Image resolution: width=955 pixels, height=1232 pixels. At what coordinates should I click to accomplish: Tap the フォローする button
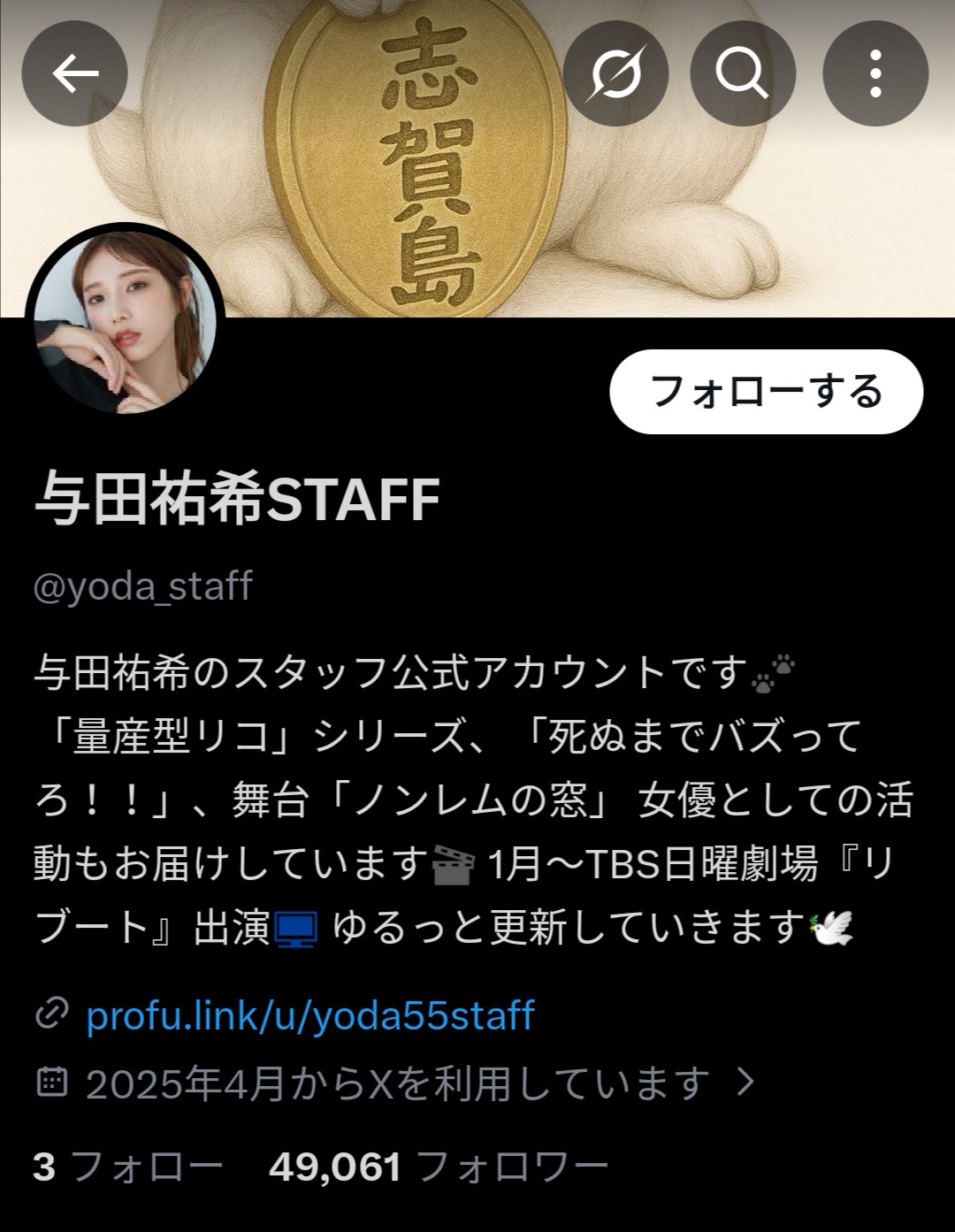766,392
